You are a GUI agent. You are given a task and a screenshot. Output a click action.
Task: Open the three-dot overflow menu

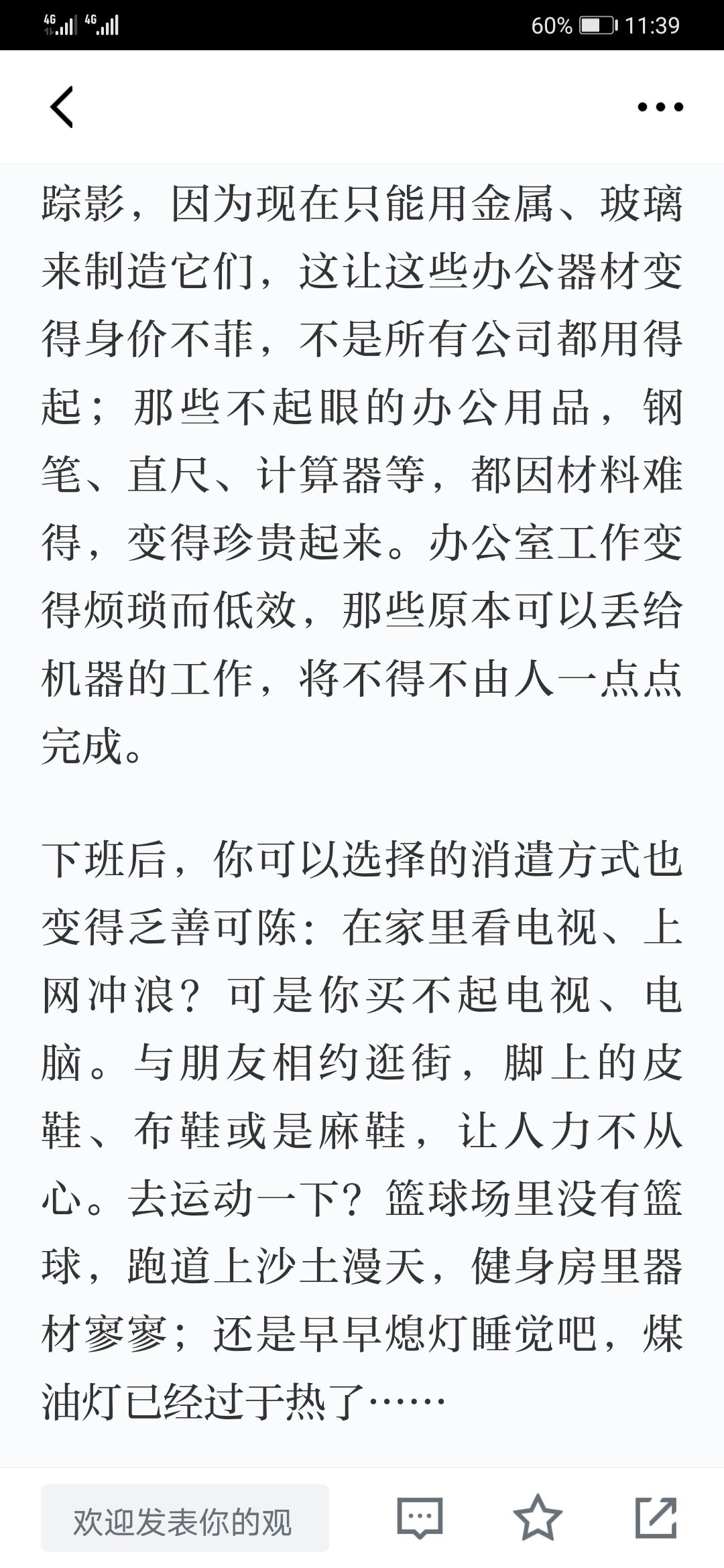point(660,107)
